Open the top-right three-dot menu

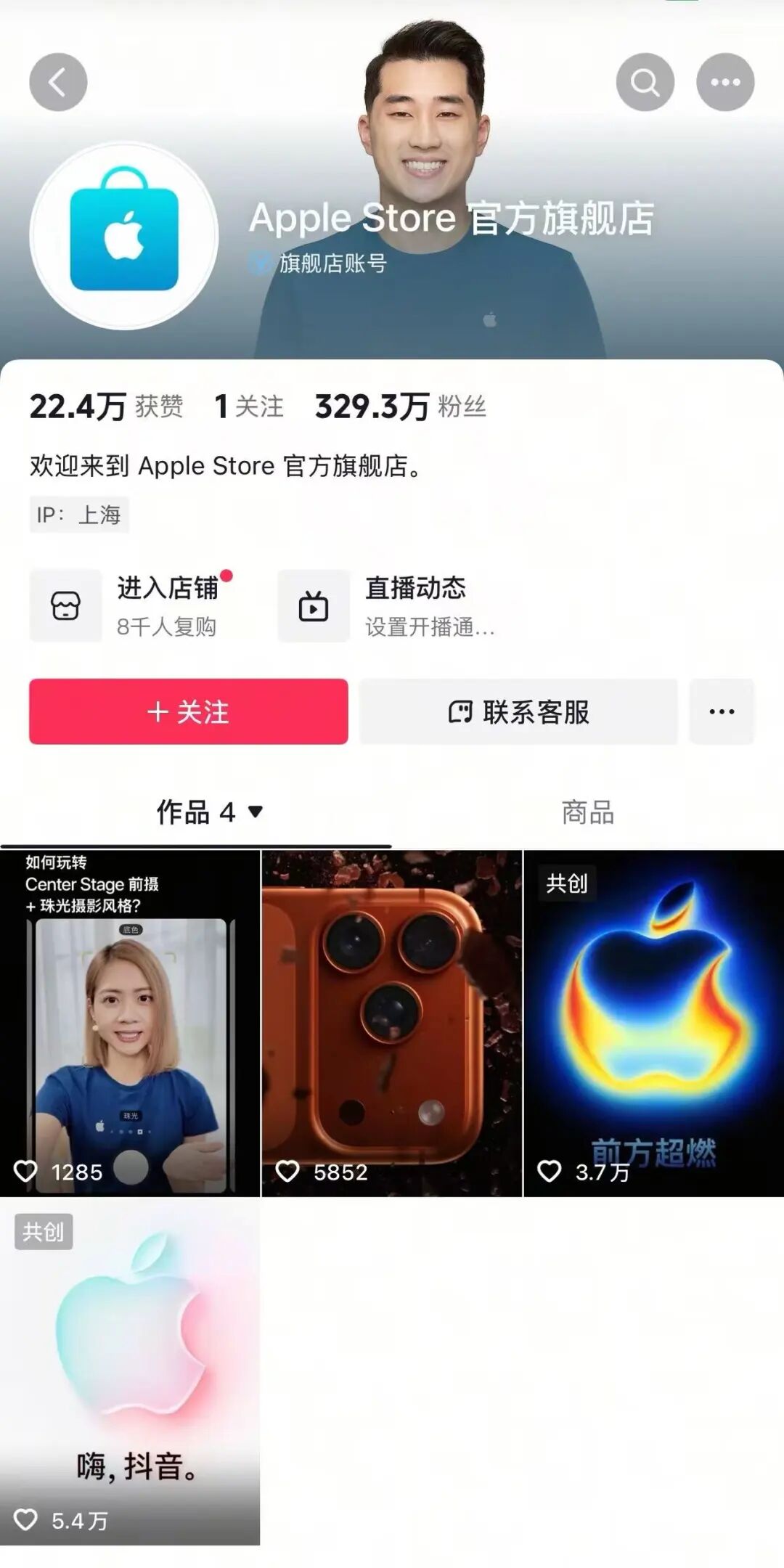click(x=725, y=82)
